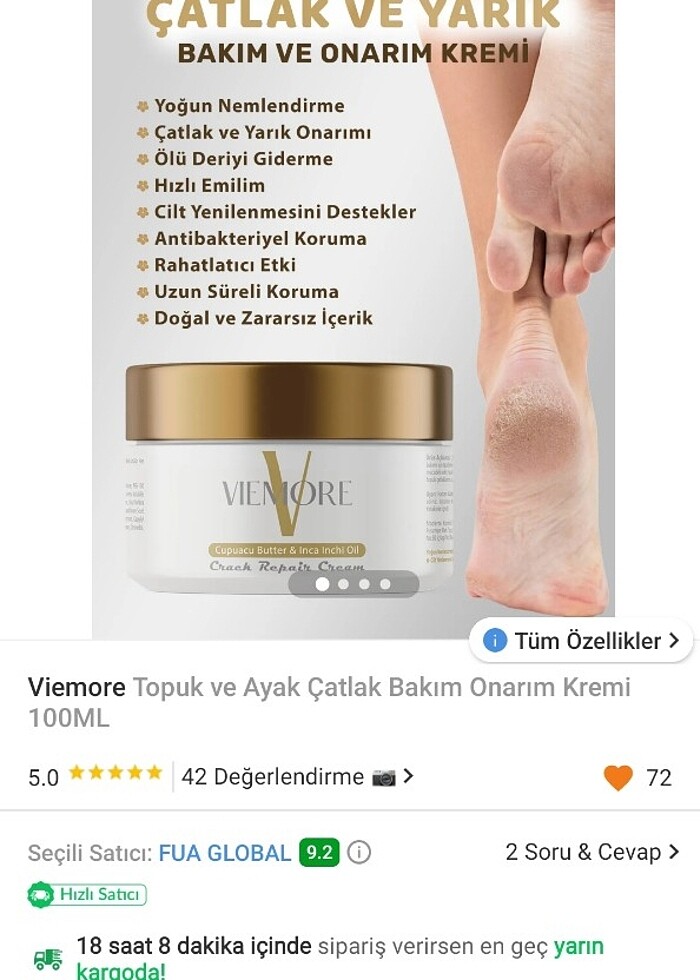Screen dimensions: 700x980
Task: Tap the image page indicator dots
Action: 353,584
